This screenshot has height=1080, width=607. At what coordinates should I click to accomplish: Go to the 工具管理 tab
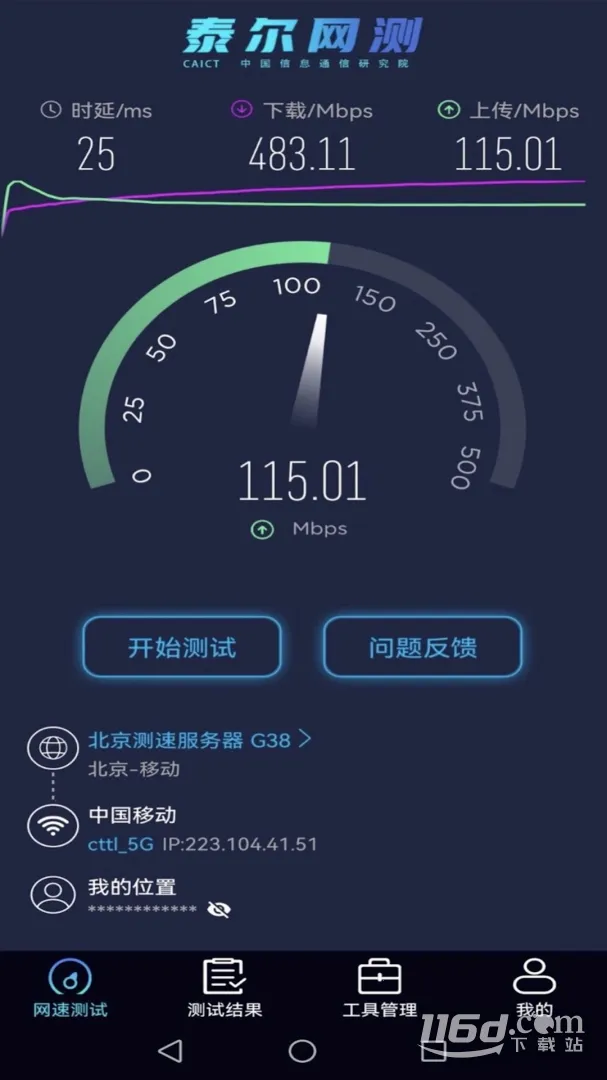pos(379,988)
